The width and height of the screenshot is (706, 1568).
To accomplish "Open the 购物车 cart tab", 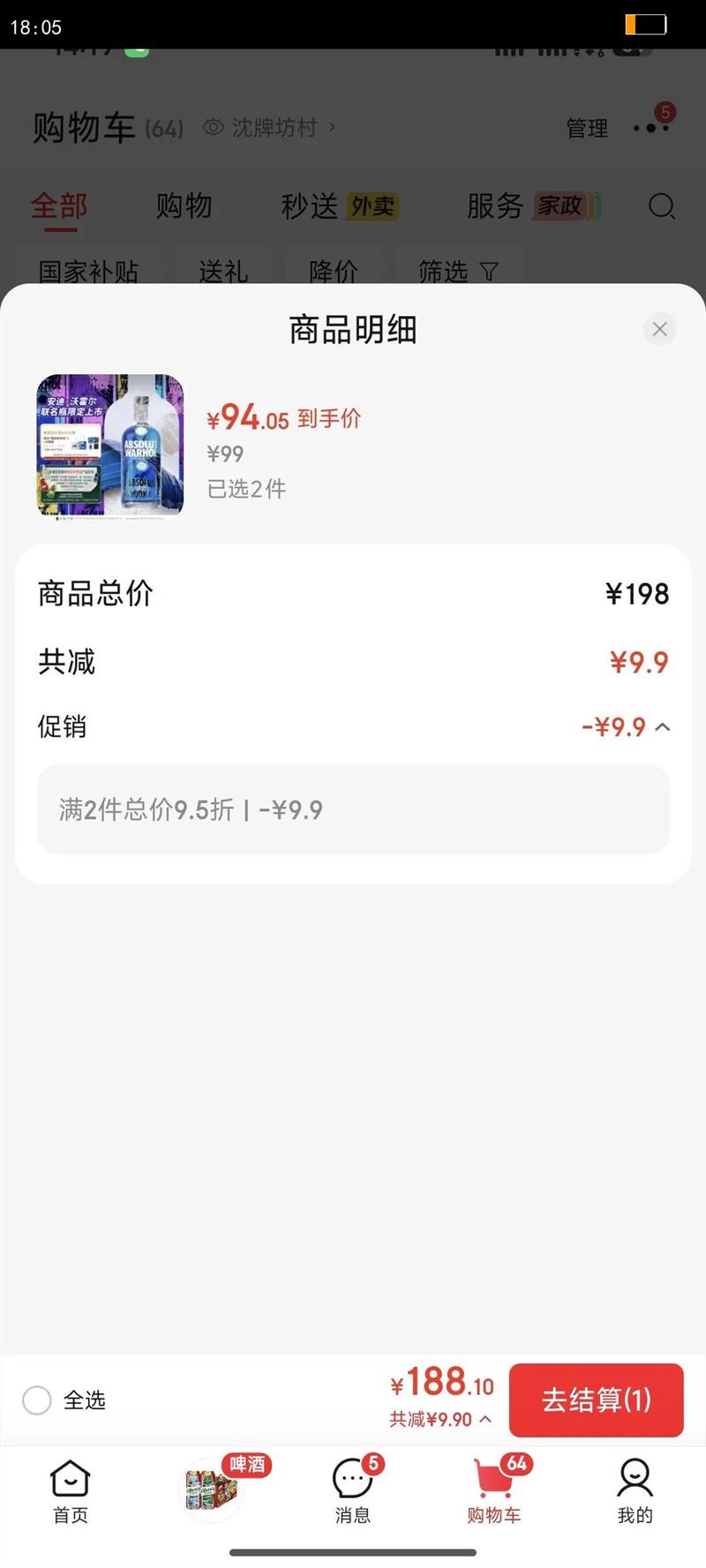I will [x=494, y=1491].
